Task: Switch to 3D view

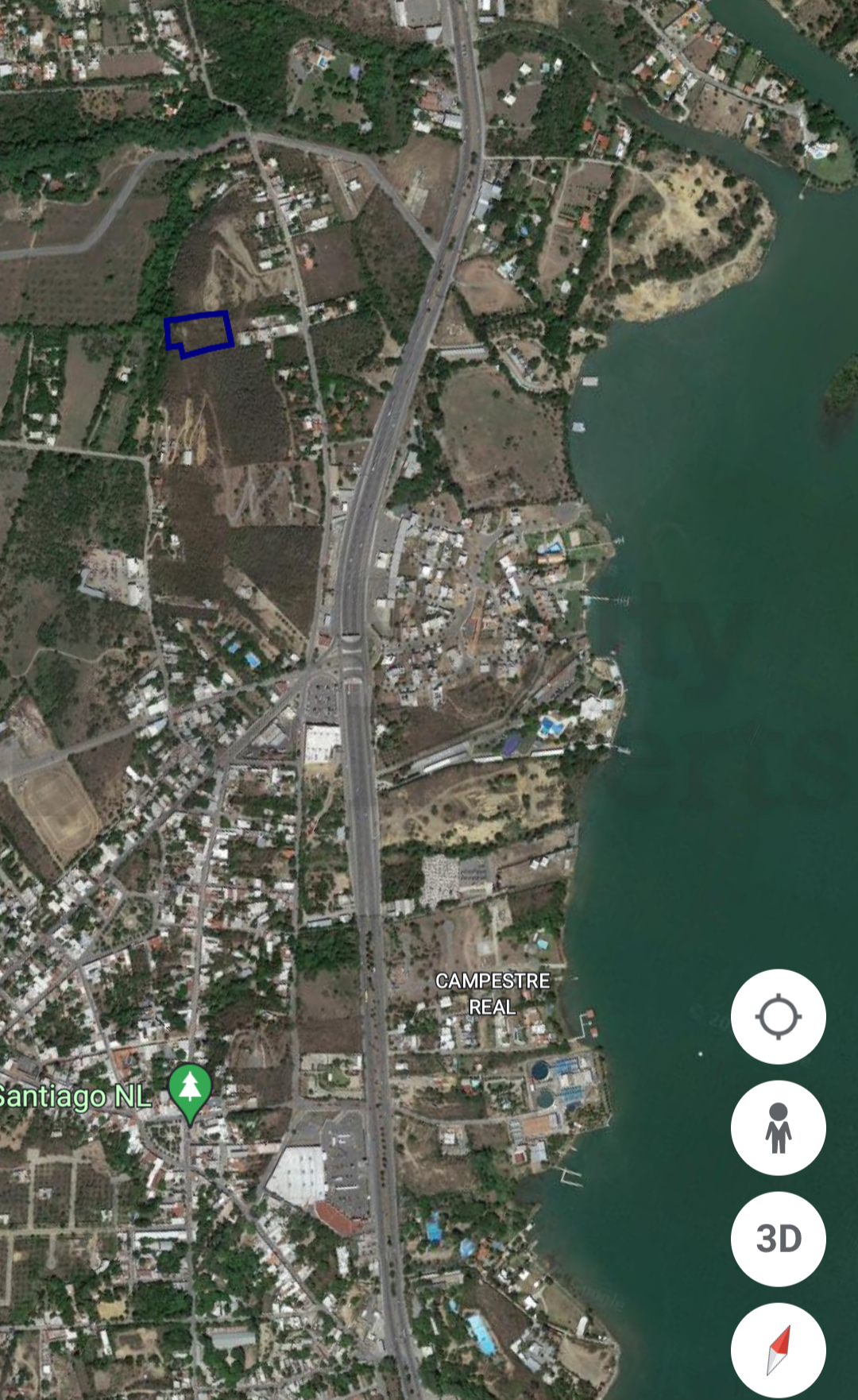Action: [x=778, y=1239]
